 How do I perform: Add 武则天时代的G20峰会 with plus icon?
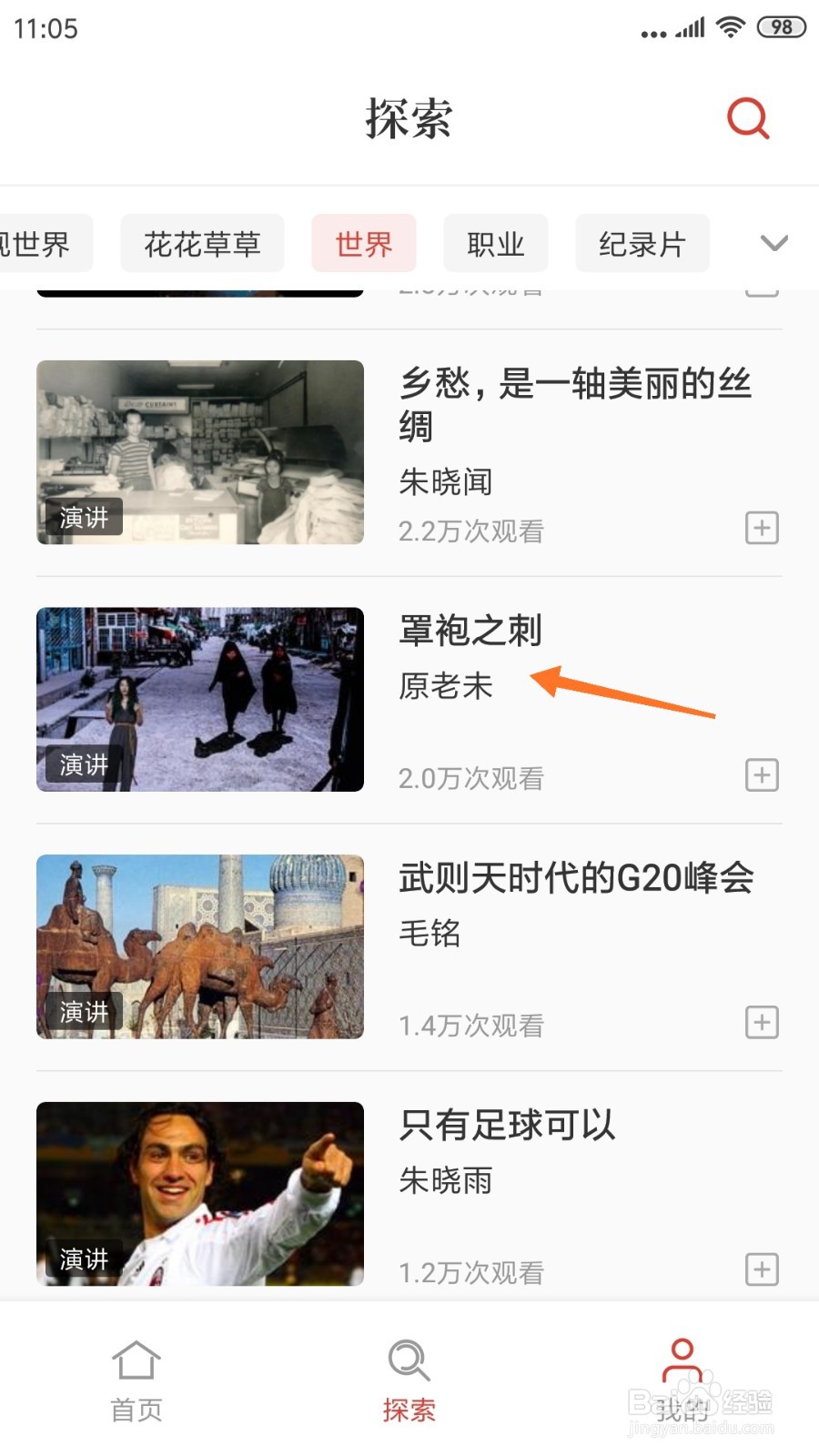pyautogui.click(x=762, y=1023)
